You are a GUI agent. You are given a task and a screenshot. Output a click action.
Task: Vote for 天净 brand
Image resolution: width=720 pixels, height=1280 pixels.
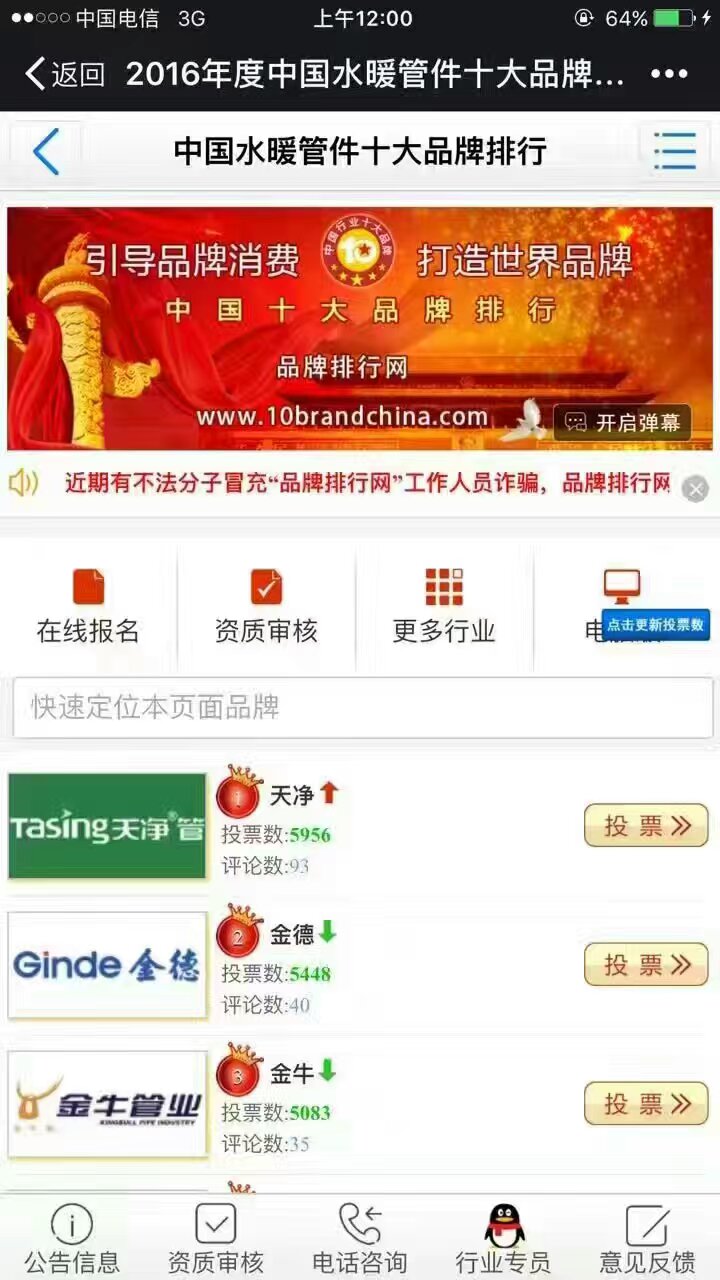(646, 826)
